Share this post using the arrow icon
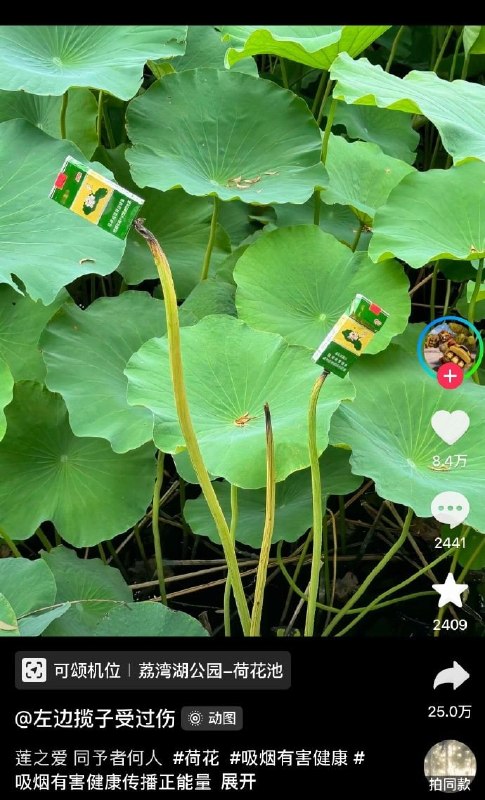Viewport: 485px width, 800px height. pyautogui.click(x=451, y=676)
